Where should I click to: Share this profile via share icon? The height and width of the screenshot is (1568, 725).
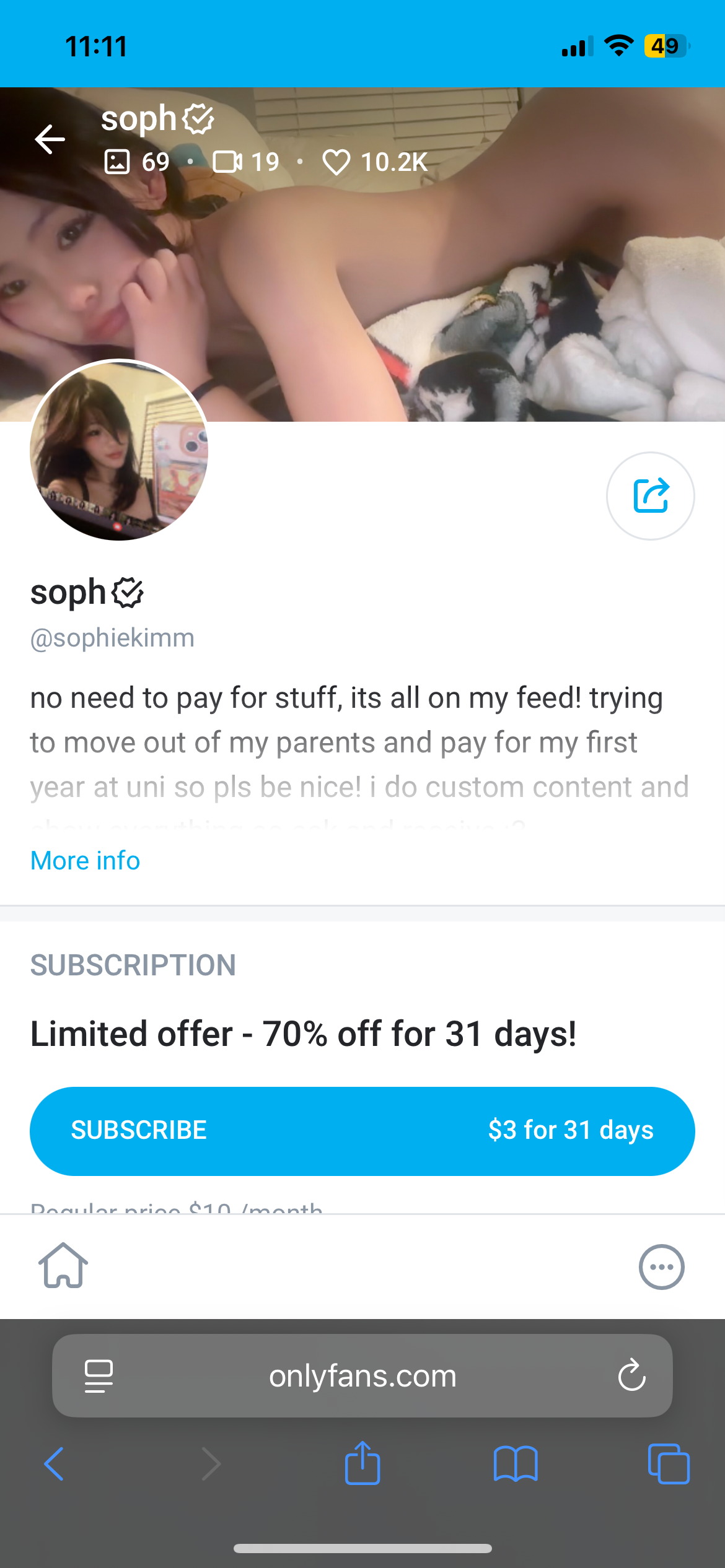(650, 495)
